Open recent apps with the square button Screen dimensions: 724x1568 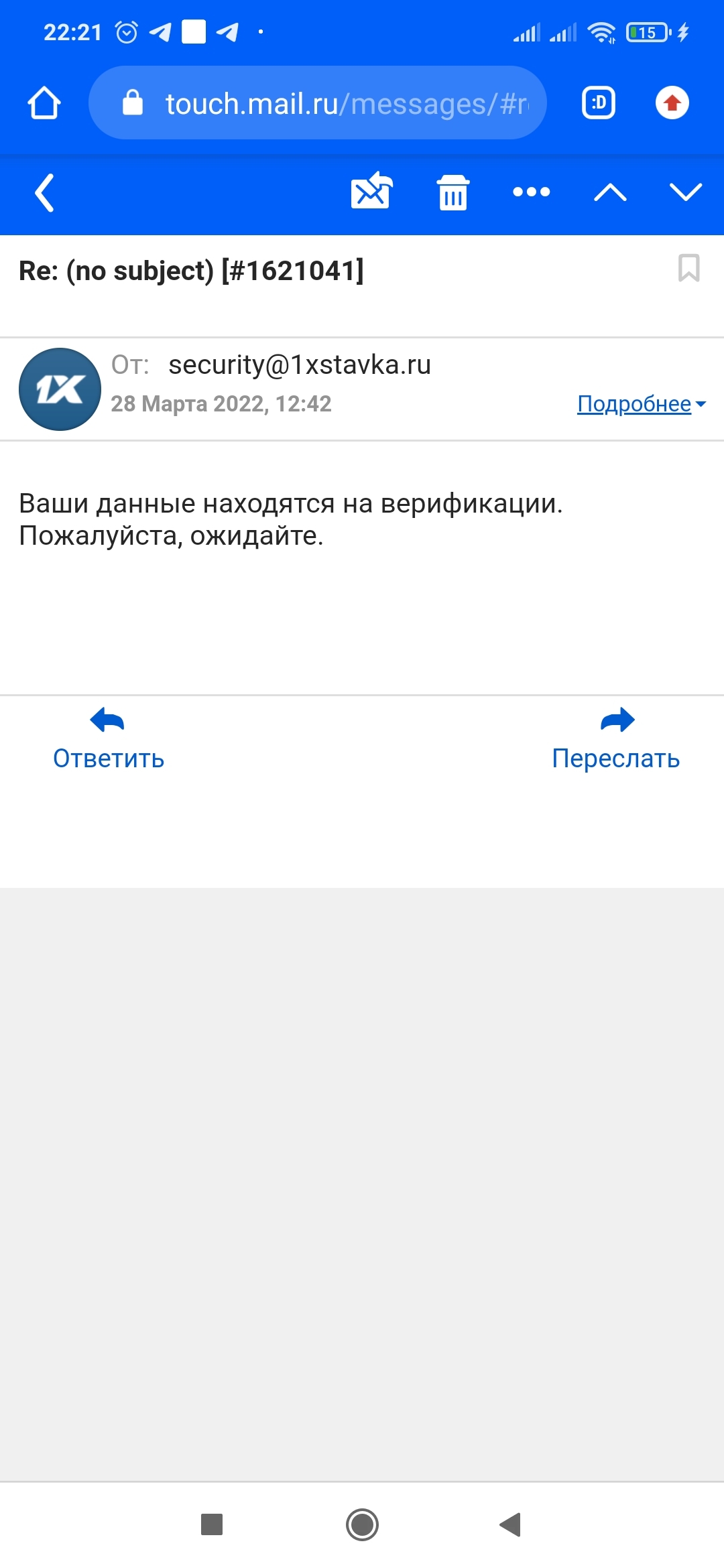[212, 1524]
